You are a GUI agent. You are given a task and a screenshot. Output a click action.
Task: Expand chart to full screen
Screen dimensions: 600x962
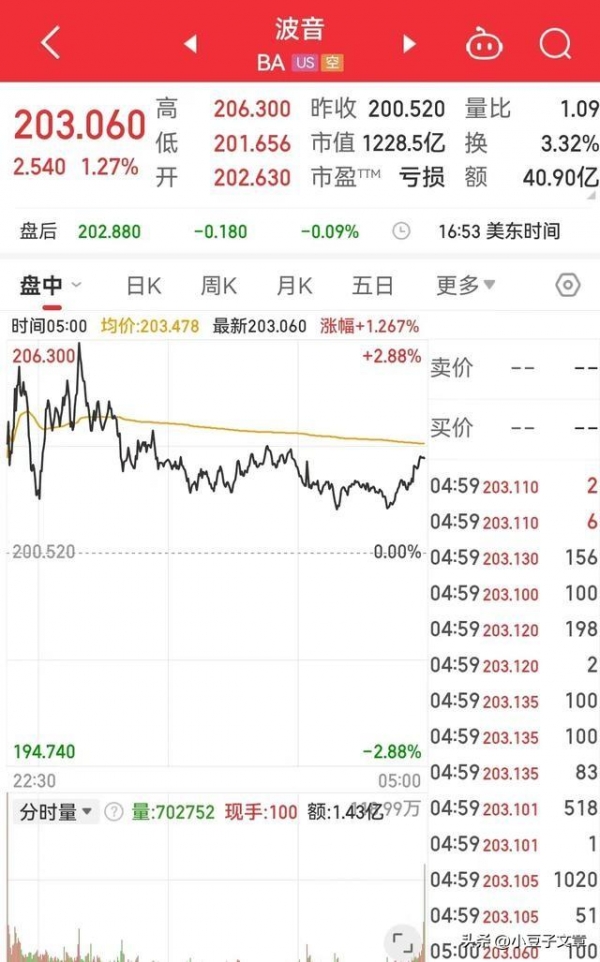tap(402, 941)
